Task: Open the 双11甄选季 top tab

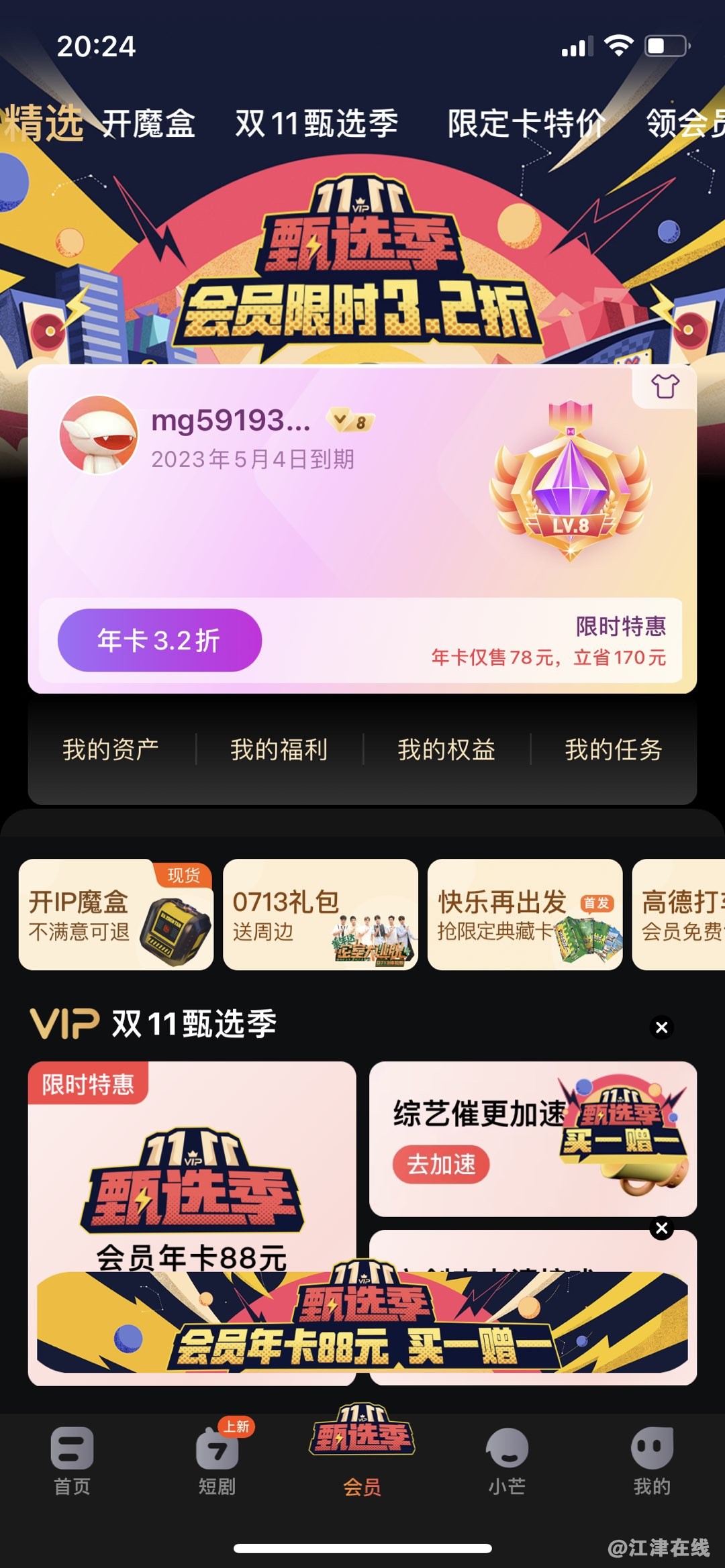Action: [316, 124]
